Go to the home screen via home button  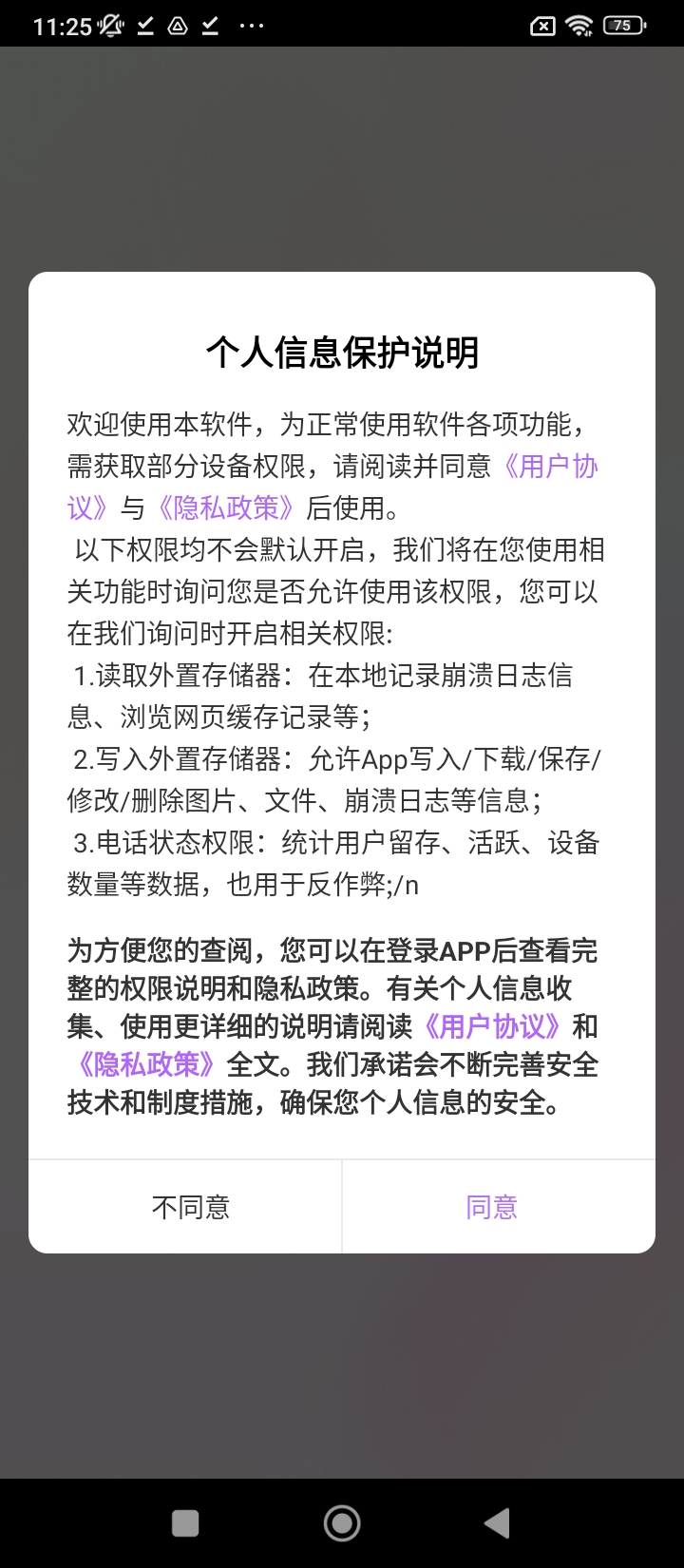click(342, 1523)
